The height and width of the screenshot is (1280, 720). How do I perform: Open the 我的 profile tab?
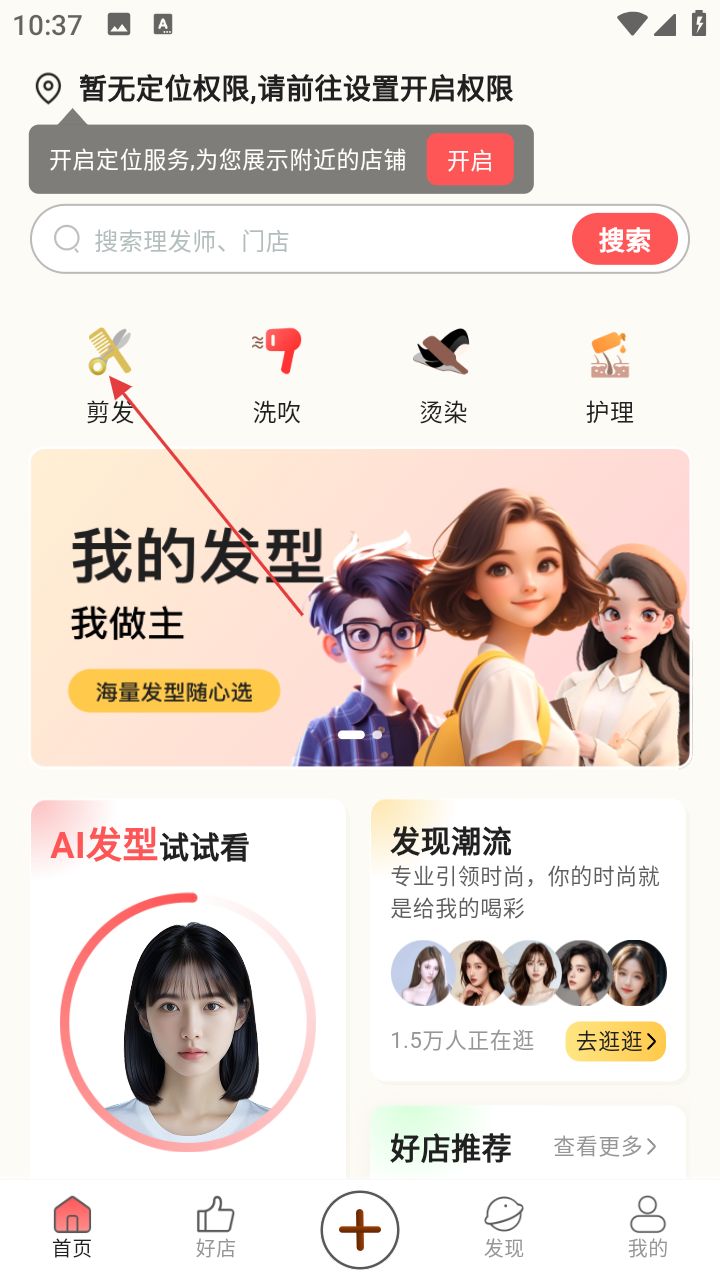point(647,1228)
